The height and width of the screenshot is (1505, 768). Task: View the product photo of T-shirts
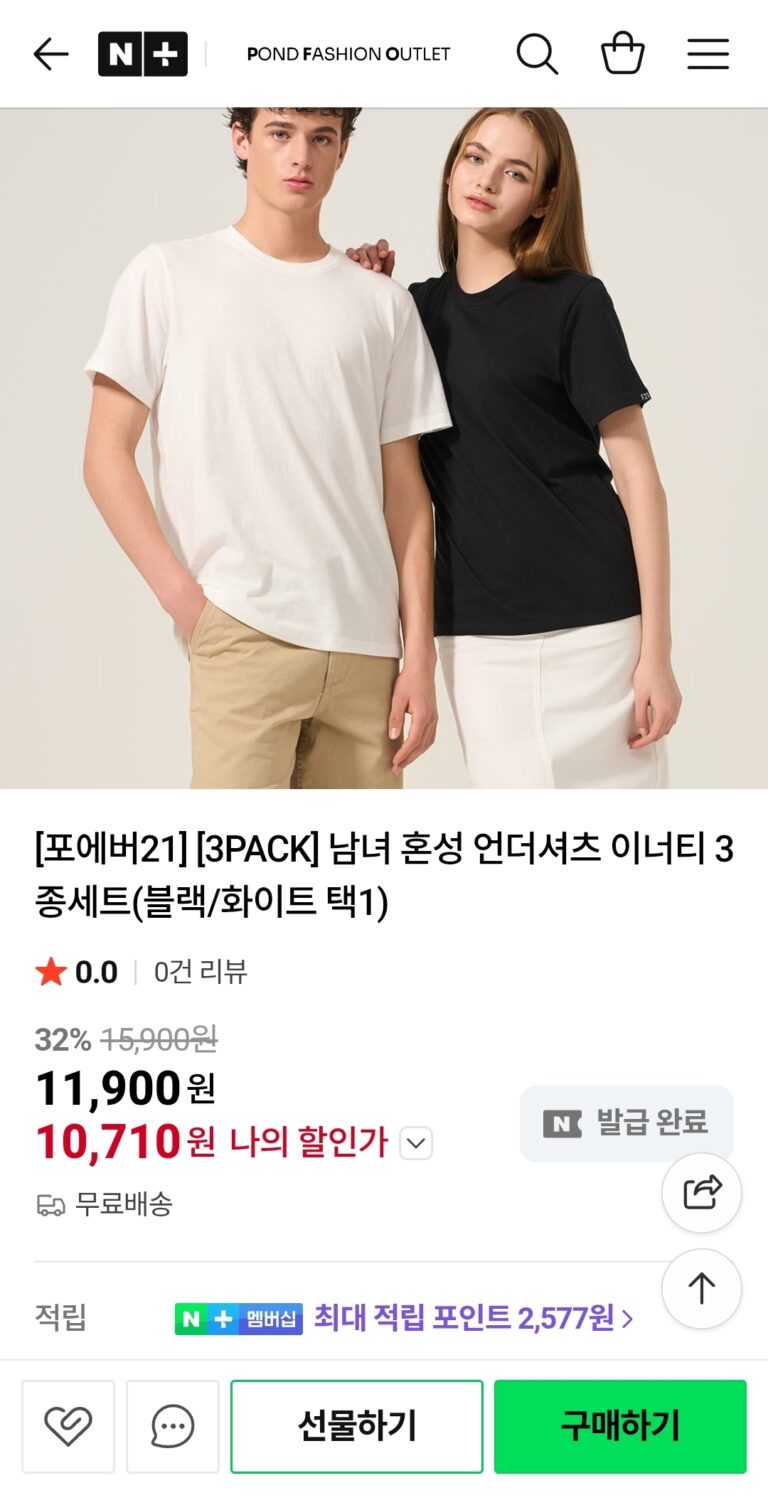tap(384, 448)
